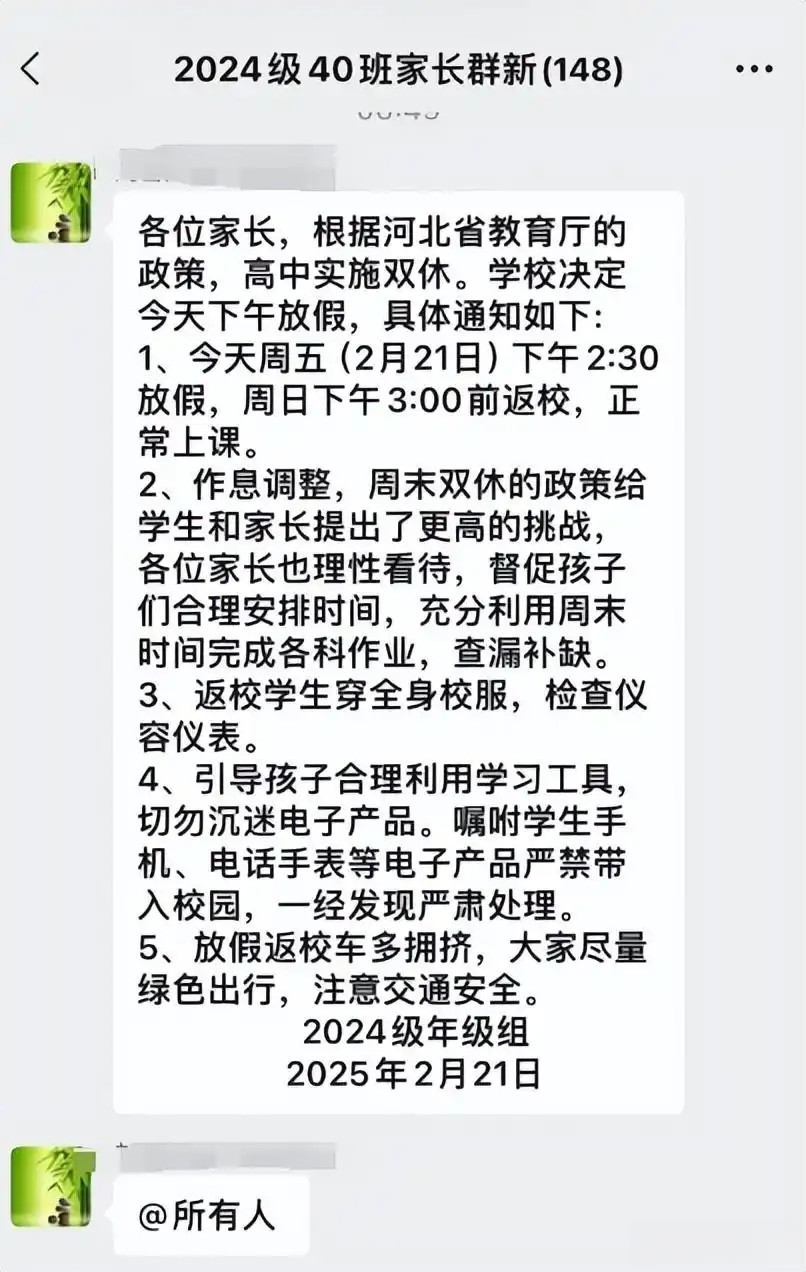Tap the bamboo avatar beside @所有人 message

click(x=50, y=1187)
